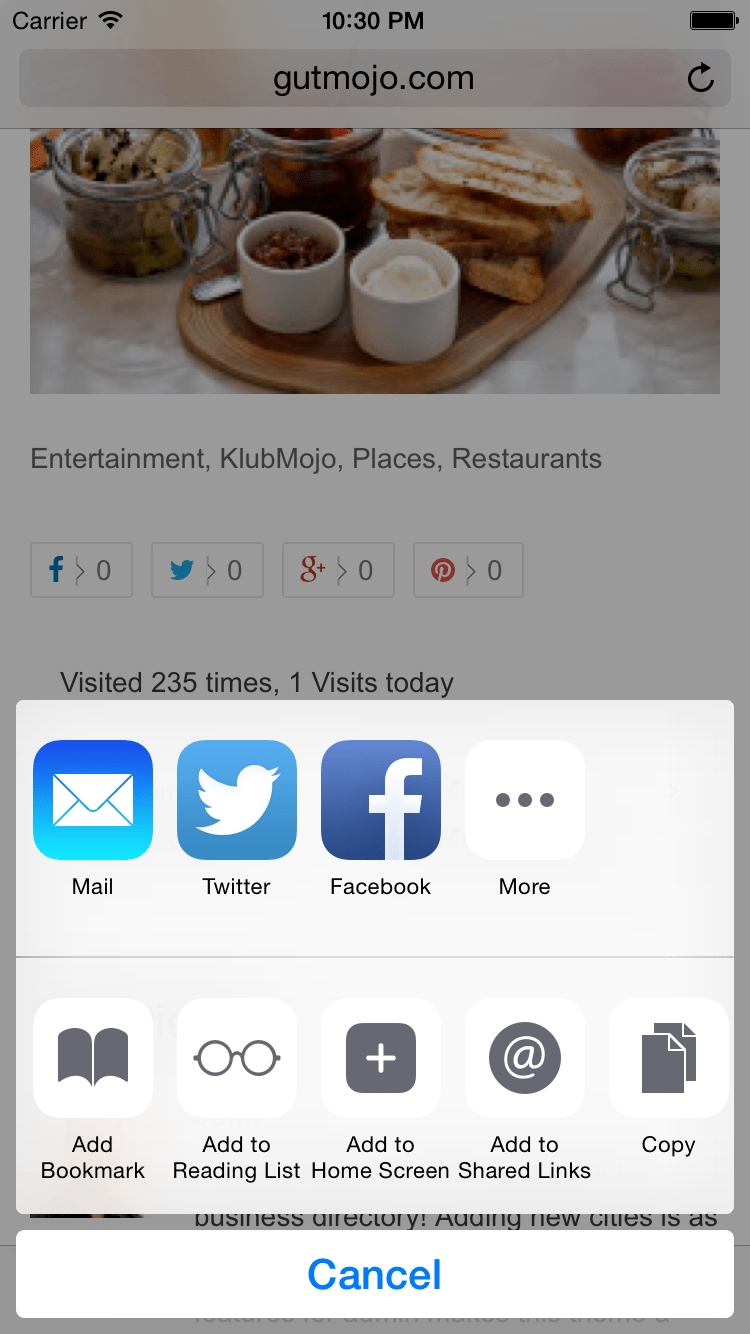Screen dimensions: 750x1334
Task: Copy the page link
Action: [668, 1058]
